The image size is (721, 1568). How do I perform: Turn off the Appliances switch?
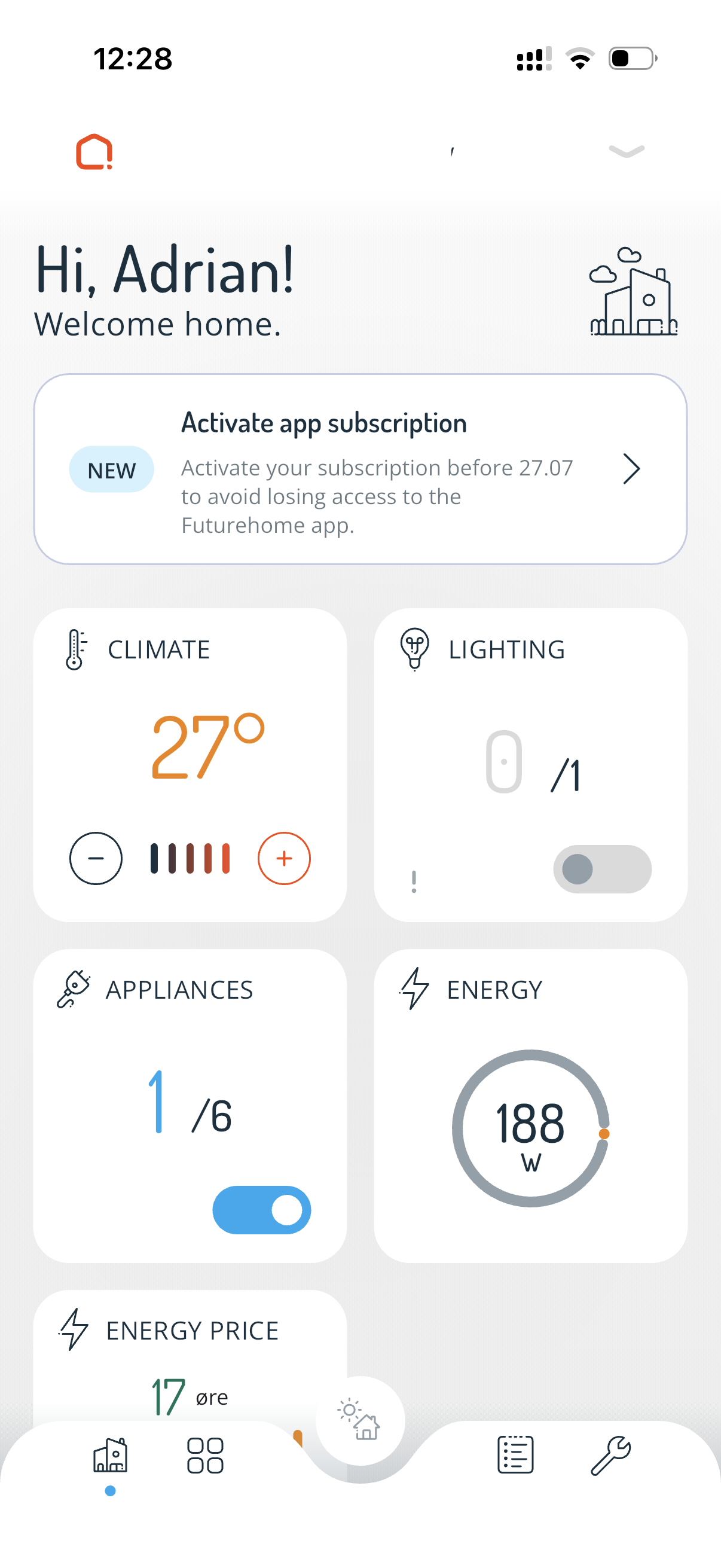(x=262, y=1209)
